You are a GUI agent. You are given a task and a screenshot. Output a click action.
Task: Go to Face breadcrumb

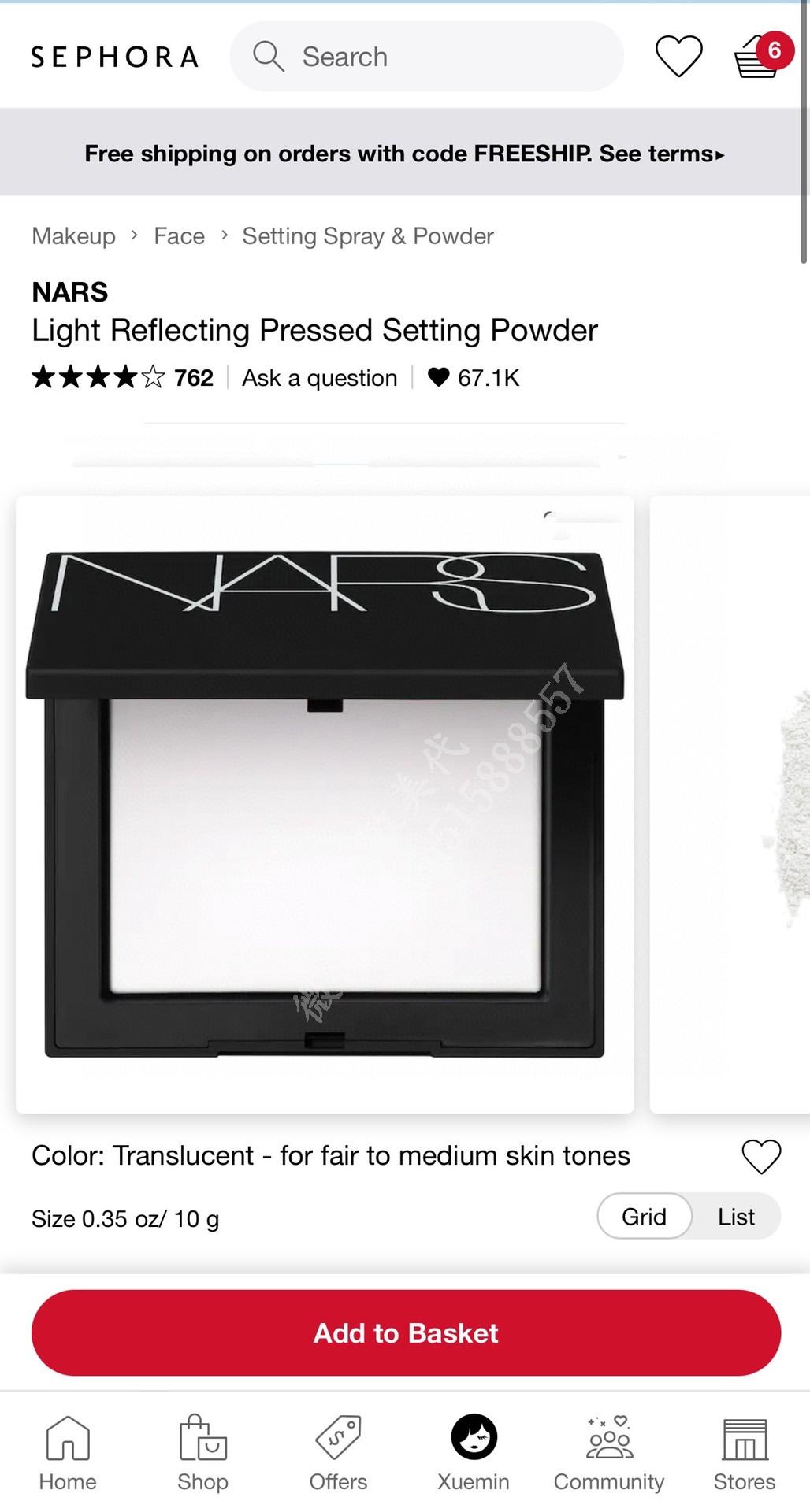click(179, 236)
